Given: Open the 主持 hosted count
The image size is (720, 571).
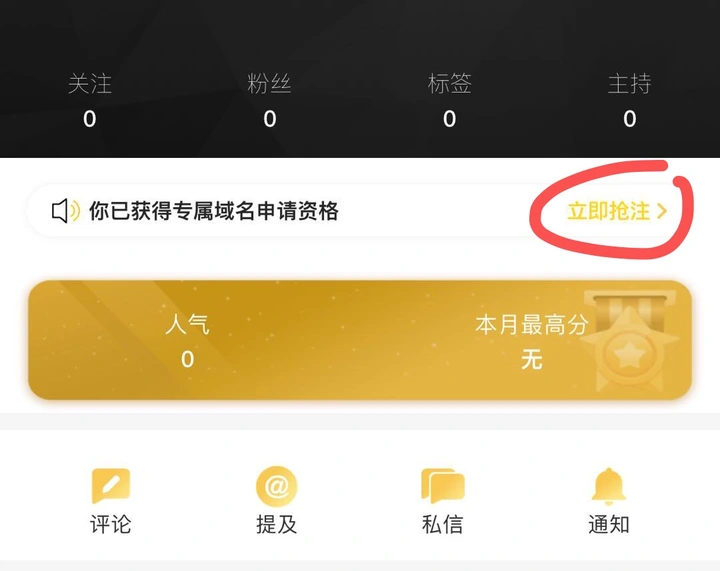Looking at the screenshot, I should tap(629, 102).
